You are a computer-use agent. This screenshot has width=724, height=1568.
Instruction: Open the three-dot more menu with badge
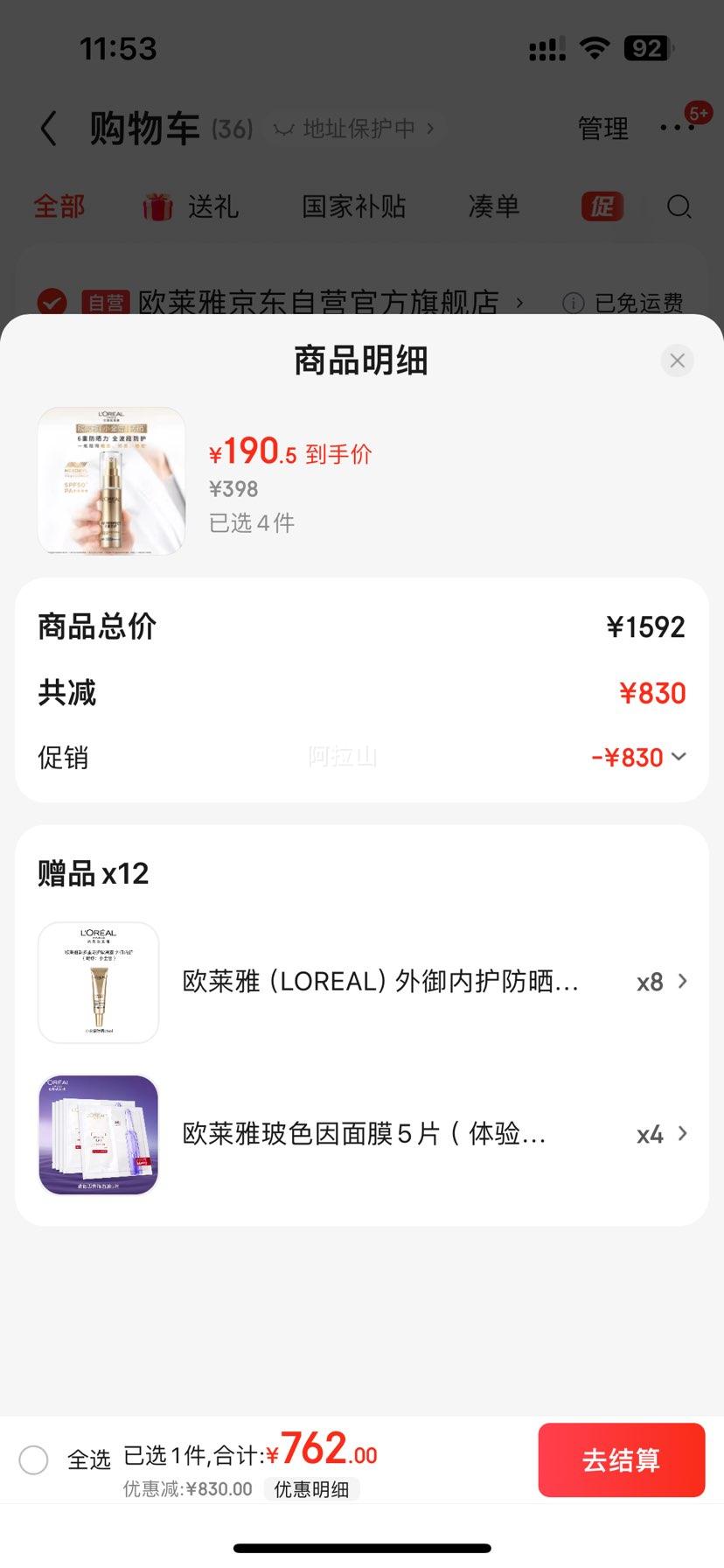[678, 128]
